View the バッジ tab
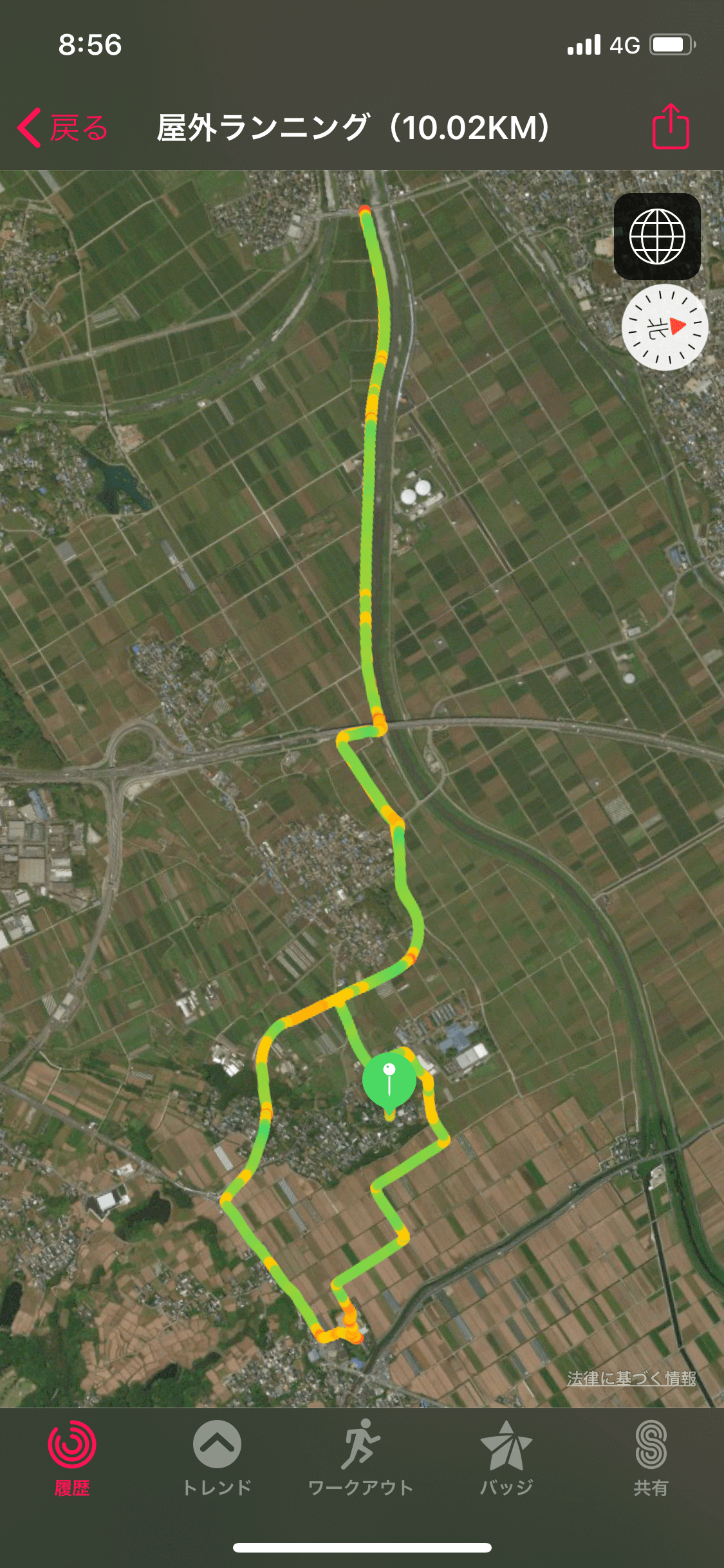This screenshot has width=724, height=1568. click(506, 1459)
